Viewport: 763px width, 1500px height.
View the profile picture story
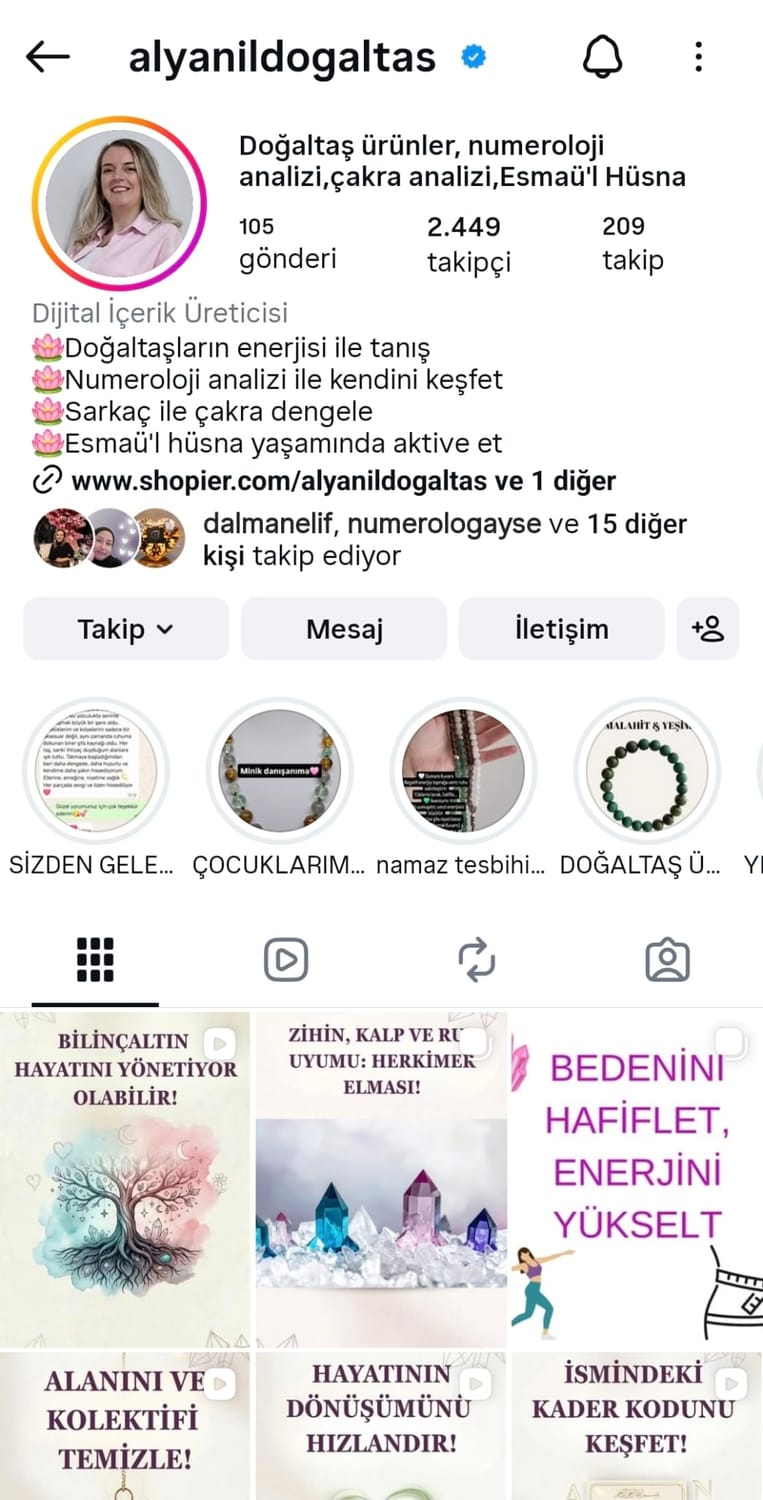click(119, 204)
